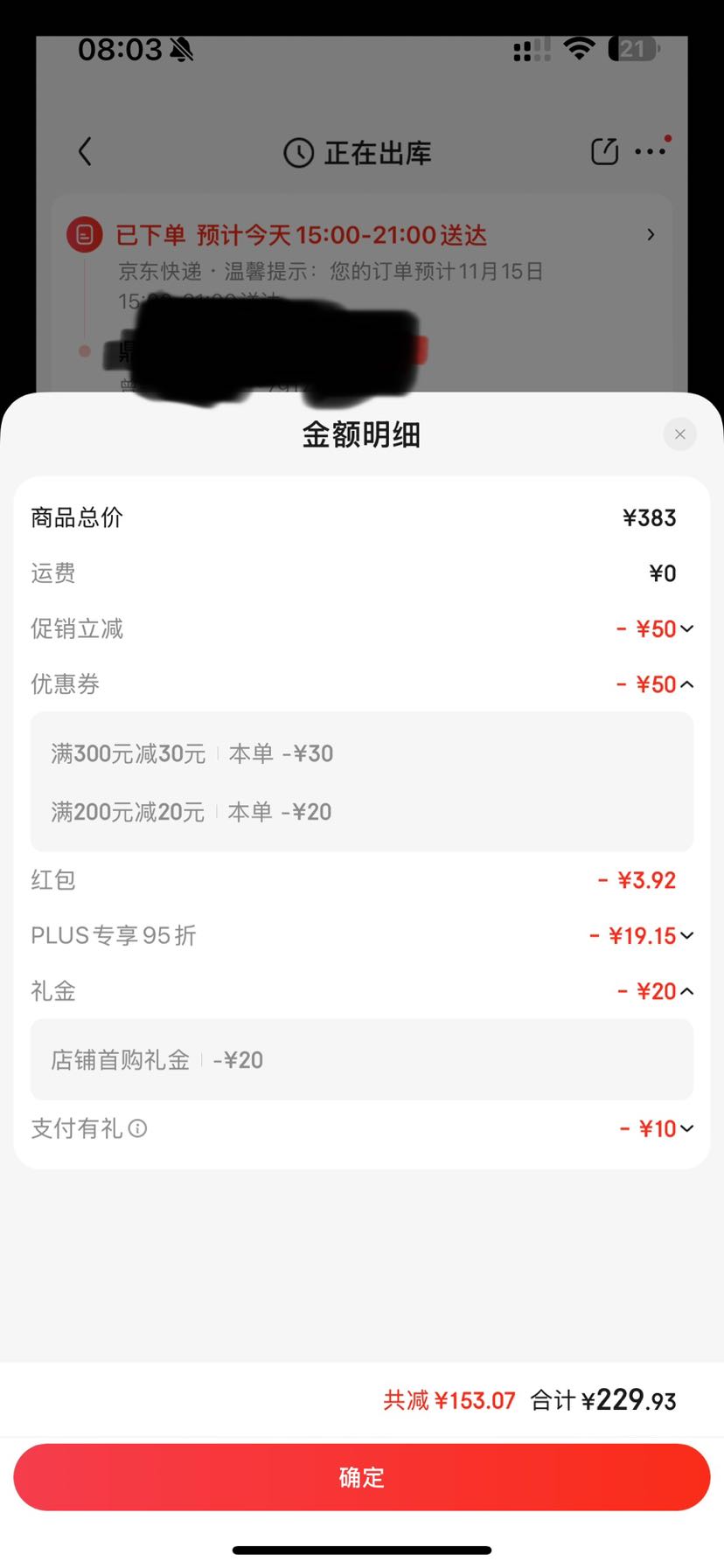Tap the red order status icon

(84, 234)
